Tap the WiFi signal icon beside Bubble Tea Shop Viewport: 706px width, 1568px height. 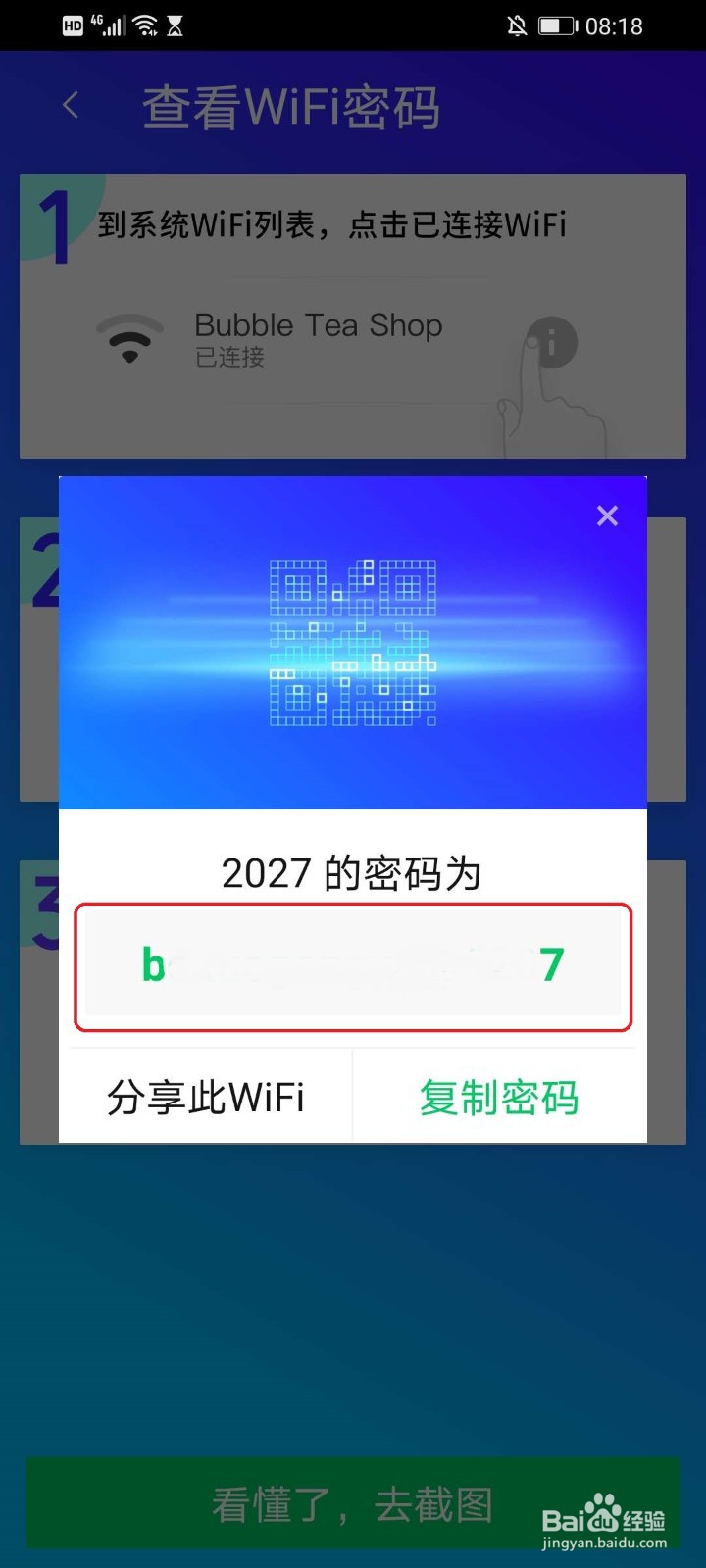(129, 337)
